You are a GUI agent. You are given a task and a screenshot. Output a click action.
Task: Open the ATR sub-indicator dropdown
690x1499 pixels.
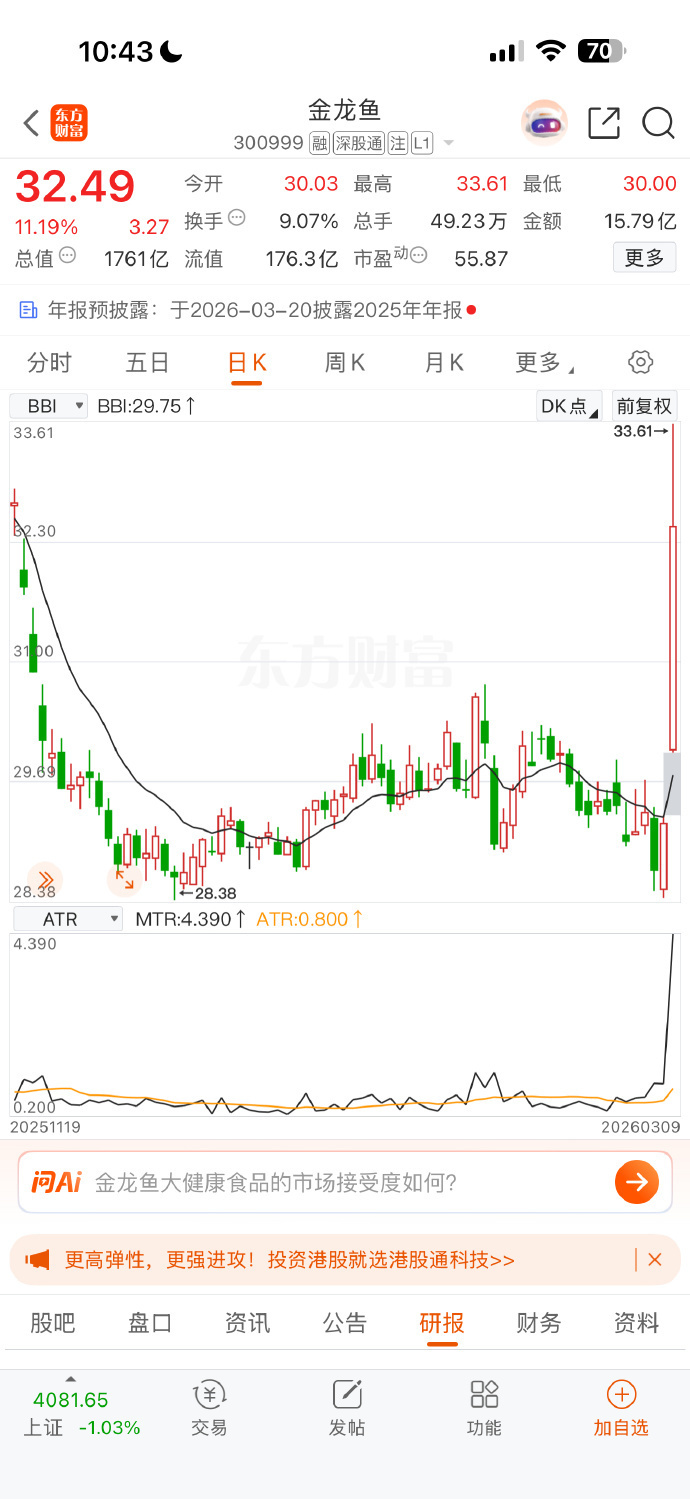pos(66,918)
